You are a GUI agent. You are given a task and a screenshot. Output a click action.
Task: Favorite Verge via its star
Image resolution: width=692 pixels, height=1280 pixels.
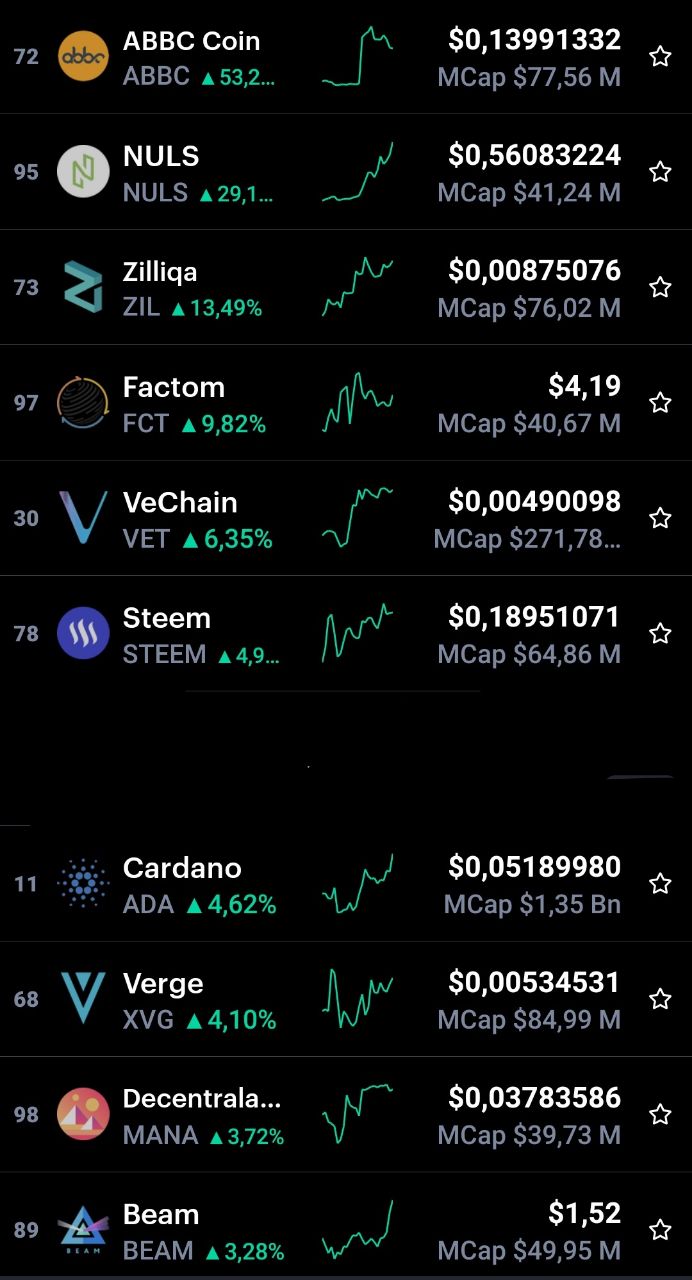click(x=660, y=999)
